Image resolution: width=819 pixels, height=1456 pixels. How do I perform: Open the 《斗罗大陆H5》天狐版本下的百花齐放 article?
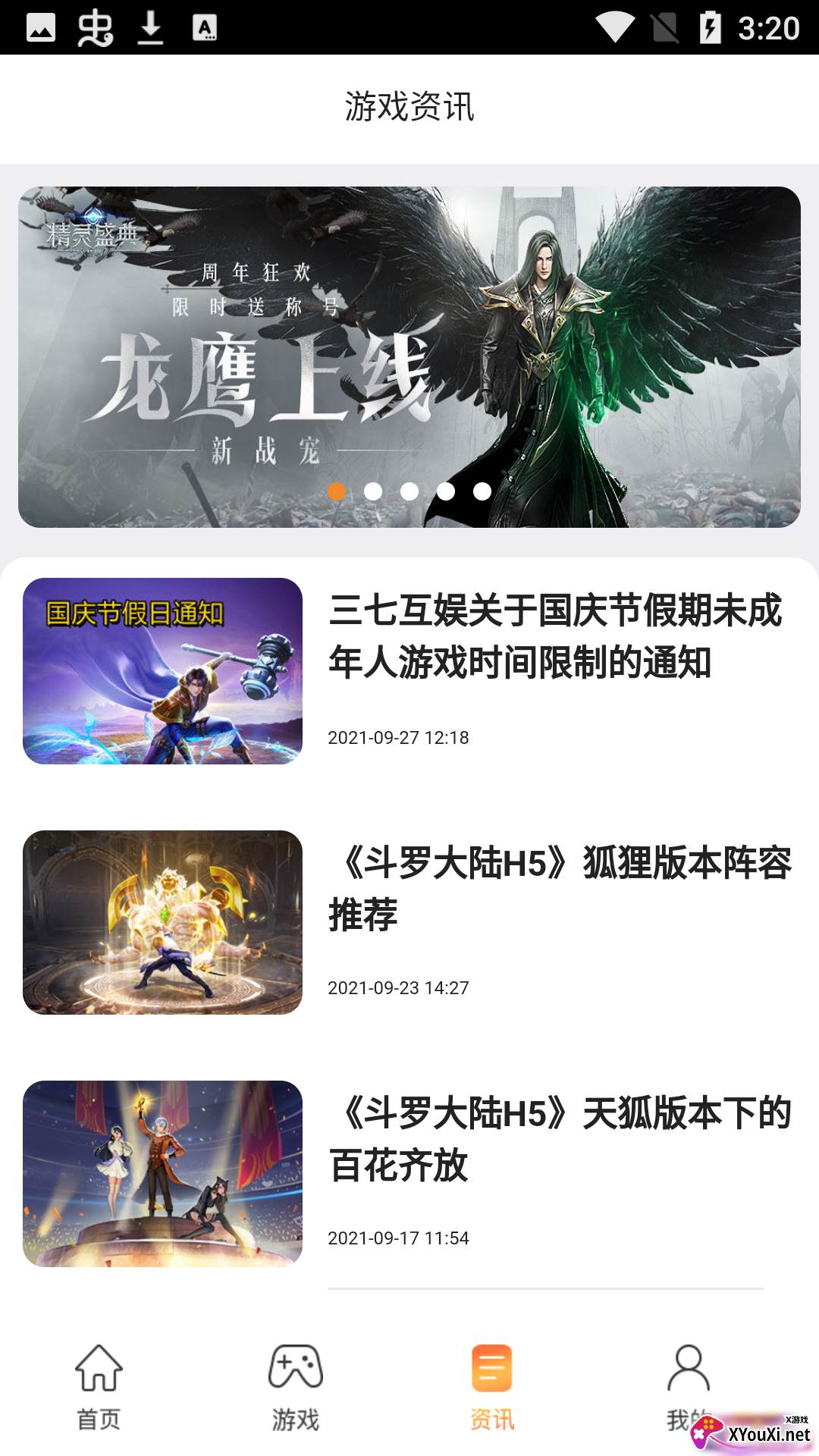tap(560, 1139)
